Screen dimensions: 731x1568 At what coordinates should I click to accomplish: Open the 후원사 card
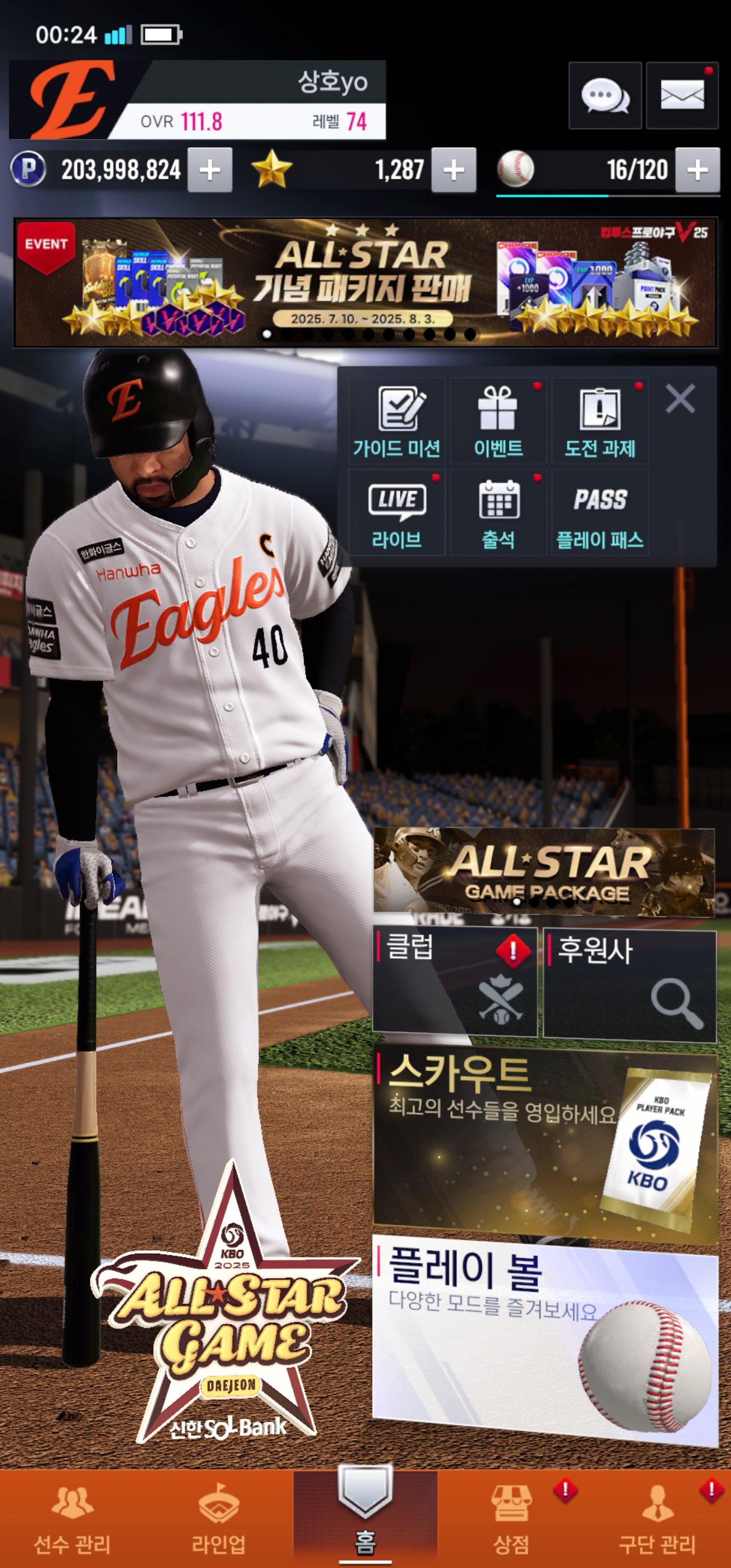[x=629, y=984]
